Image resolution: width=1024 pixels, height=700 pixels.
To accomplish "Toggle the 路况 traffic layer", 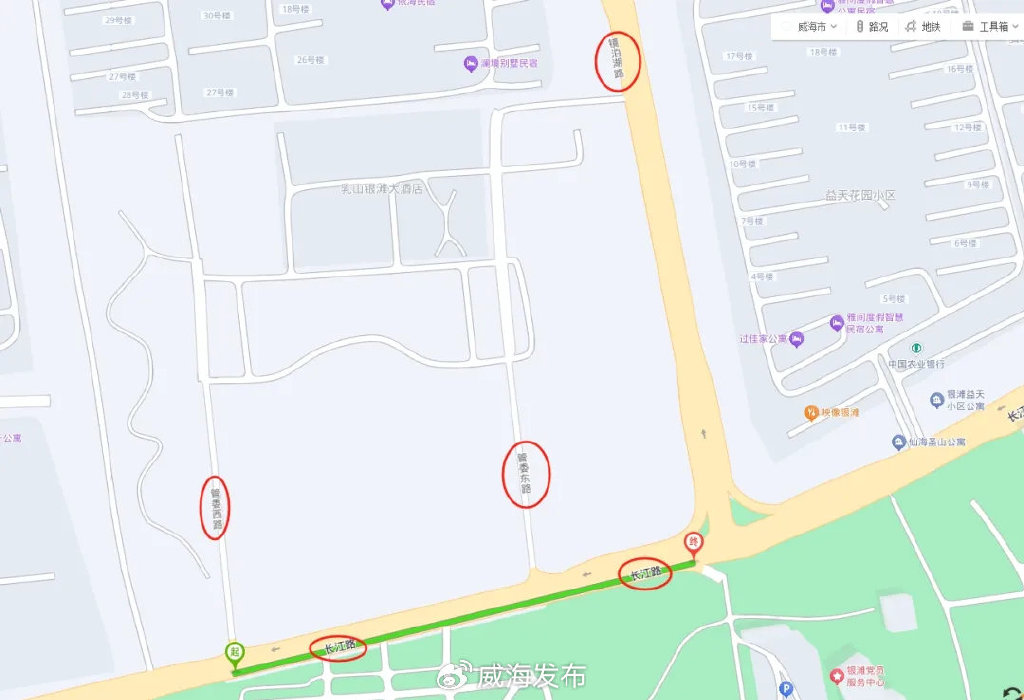I will [872, 27].
